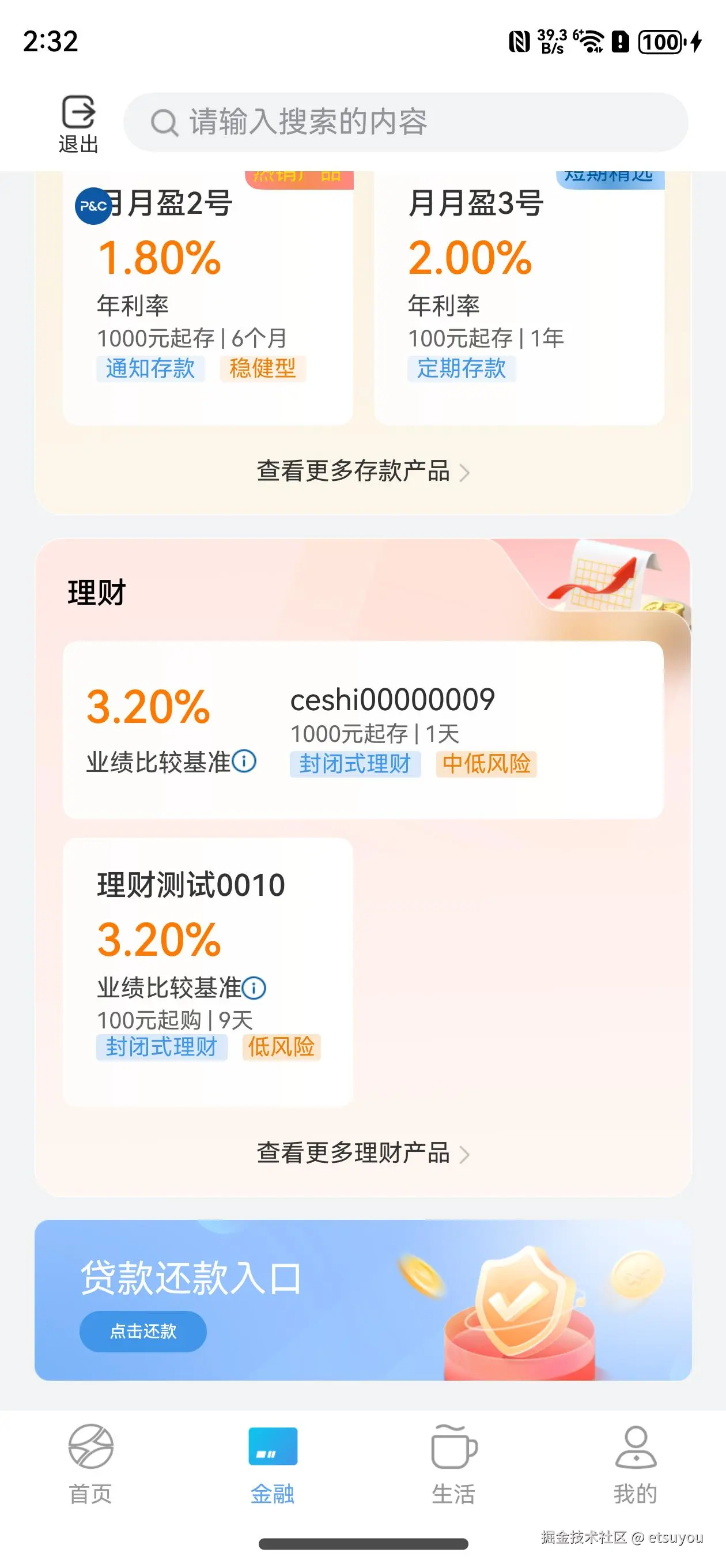Open the 我的 tab
The width and height of the screenshot is (726, 1568).
[635, 1462]
